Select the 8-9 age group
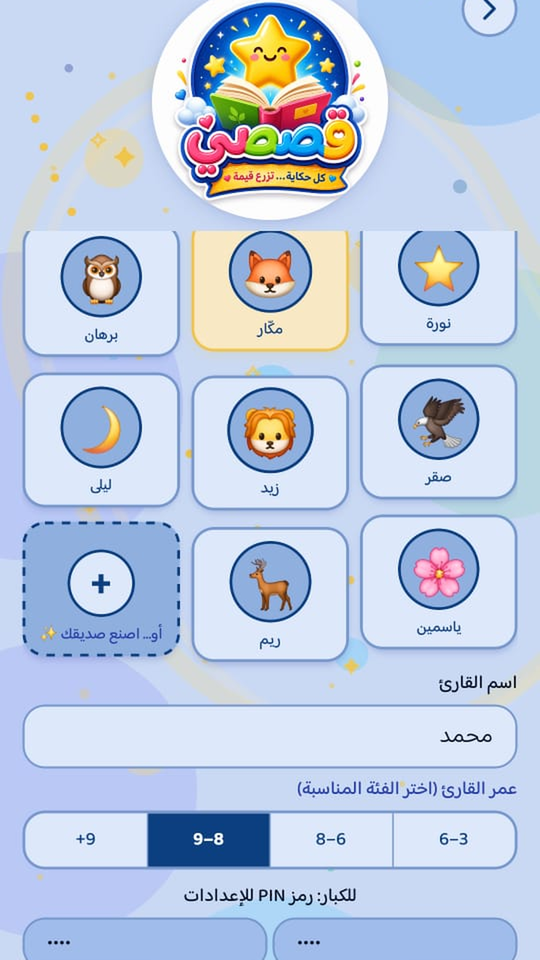 tap(209, 839)
